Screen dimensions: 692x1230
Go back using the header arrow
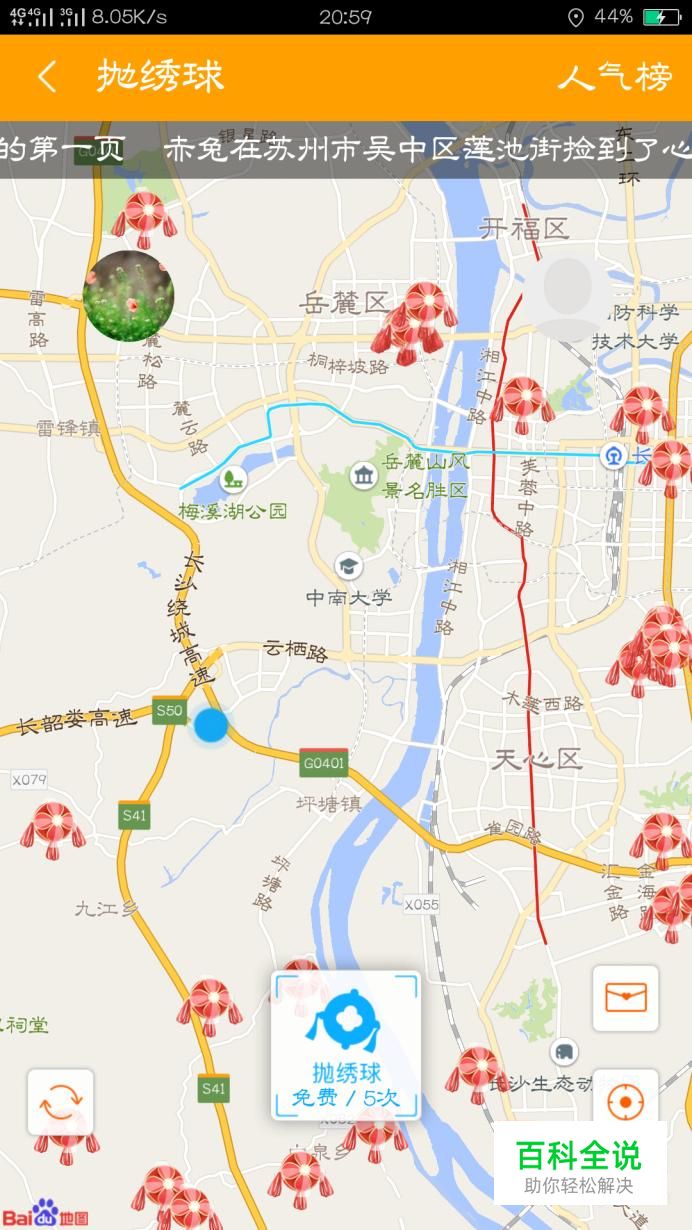click(x=47, y=77)
